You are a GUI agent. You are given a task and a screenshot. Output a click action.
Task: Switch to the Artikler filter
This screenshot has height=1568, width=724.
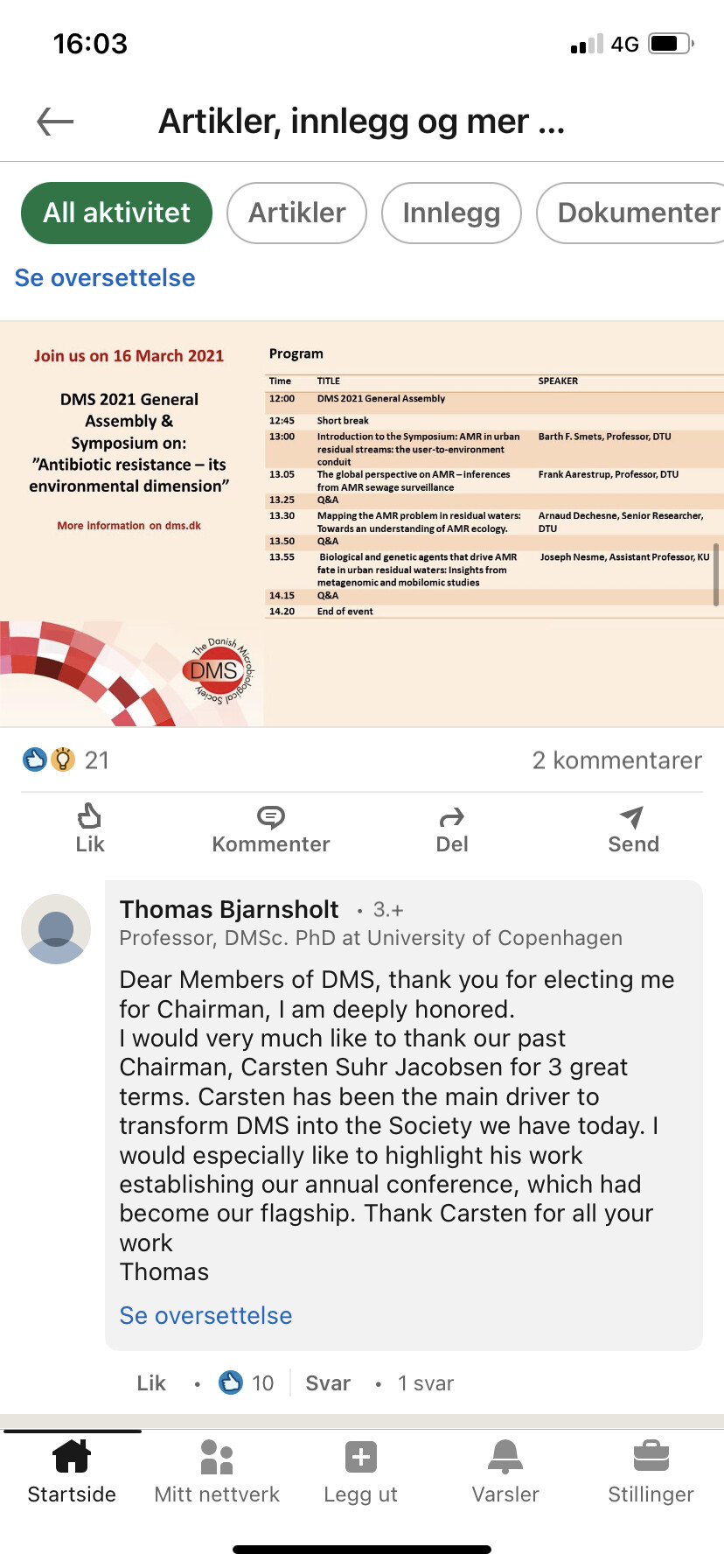pos(296,213)
